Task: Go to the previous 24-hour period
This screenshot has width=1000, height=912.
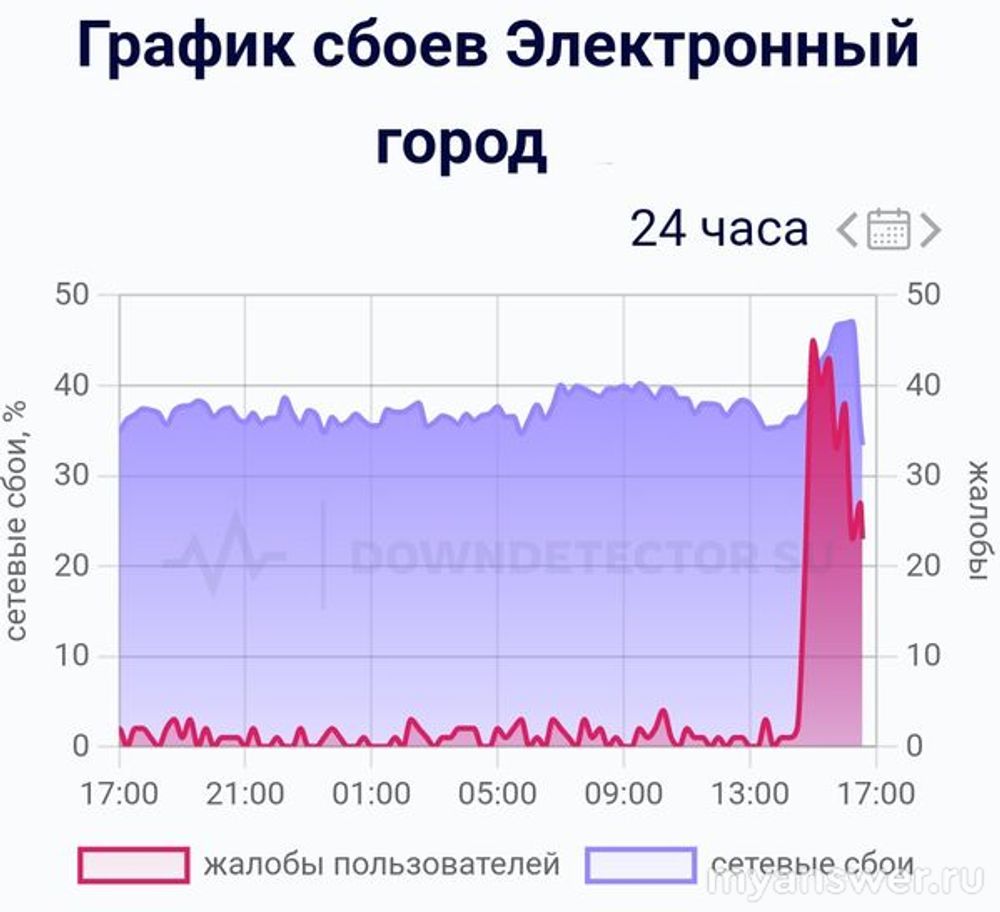Action: click(x=847, y=231)
